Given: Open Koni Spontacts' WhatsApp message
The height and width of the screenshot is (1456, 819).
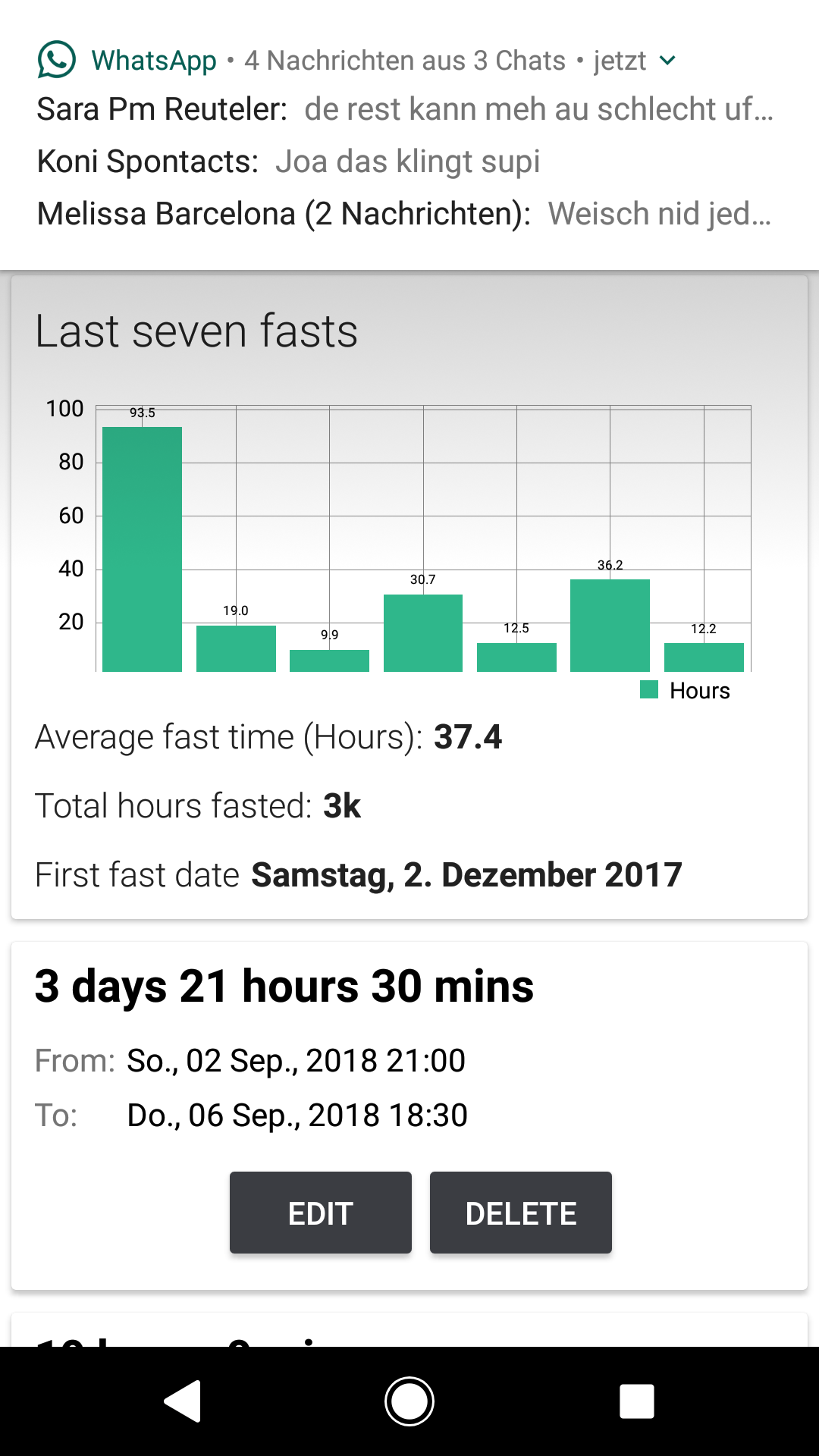Looking at the screenshot, I should (289, 162).
